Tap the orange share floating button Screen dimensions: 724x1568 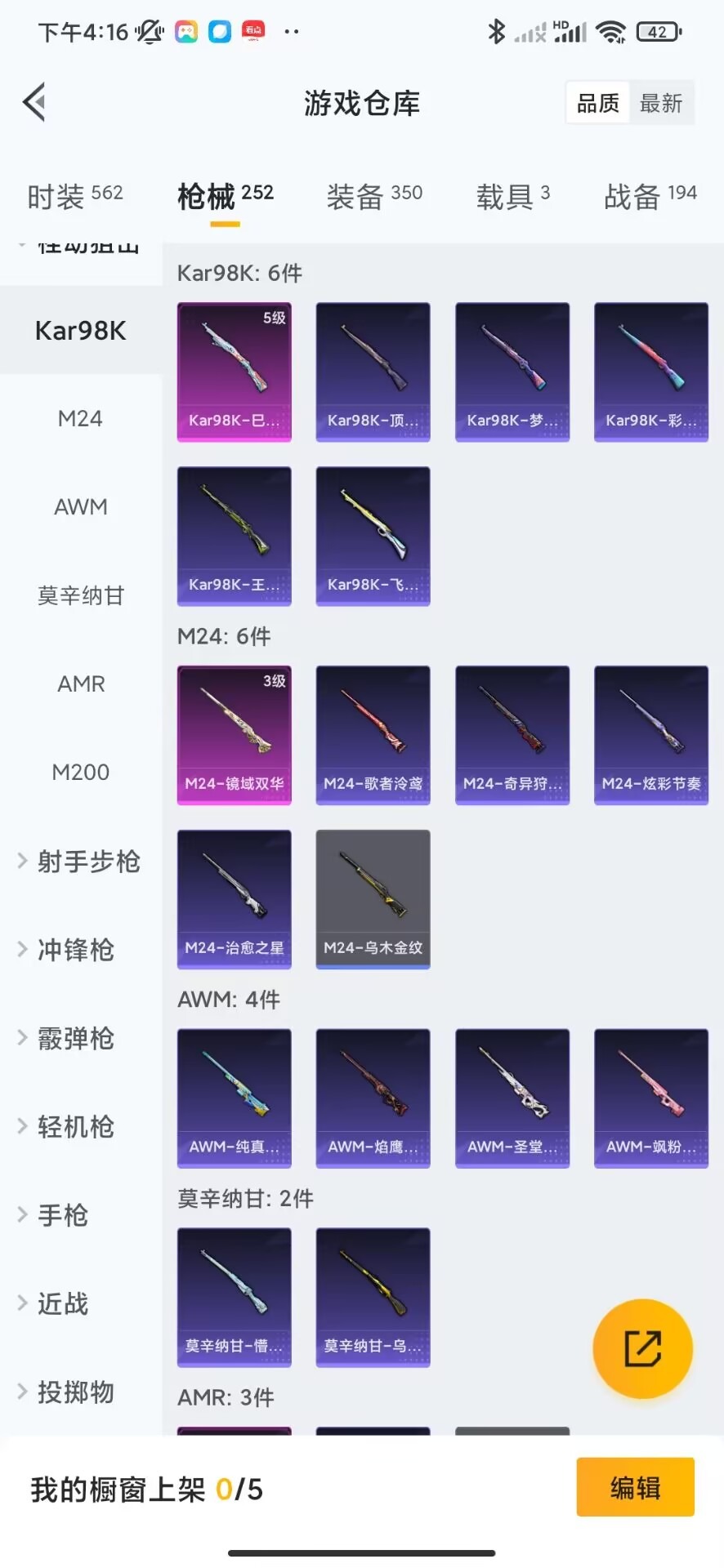[x=642, y=1348]
